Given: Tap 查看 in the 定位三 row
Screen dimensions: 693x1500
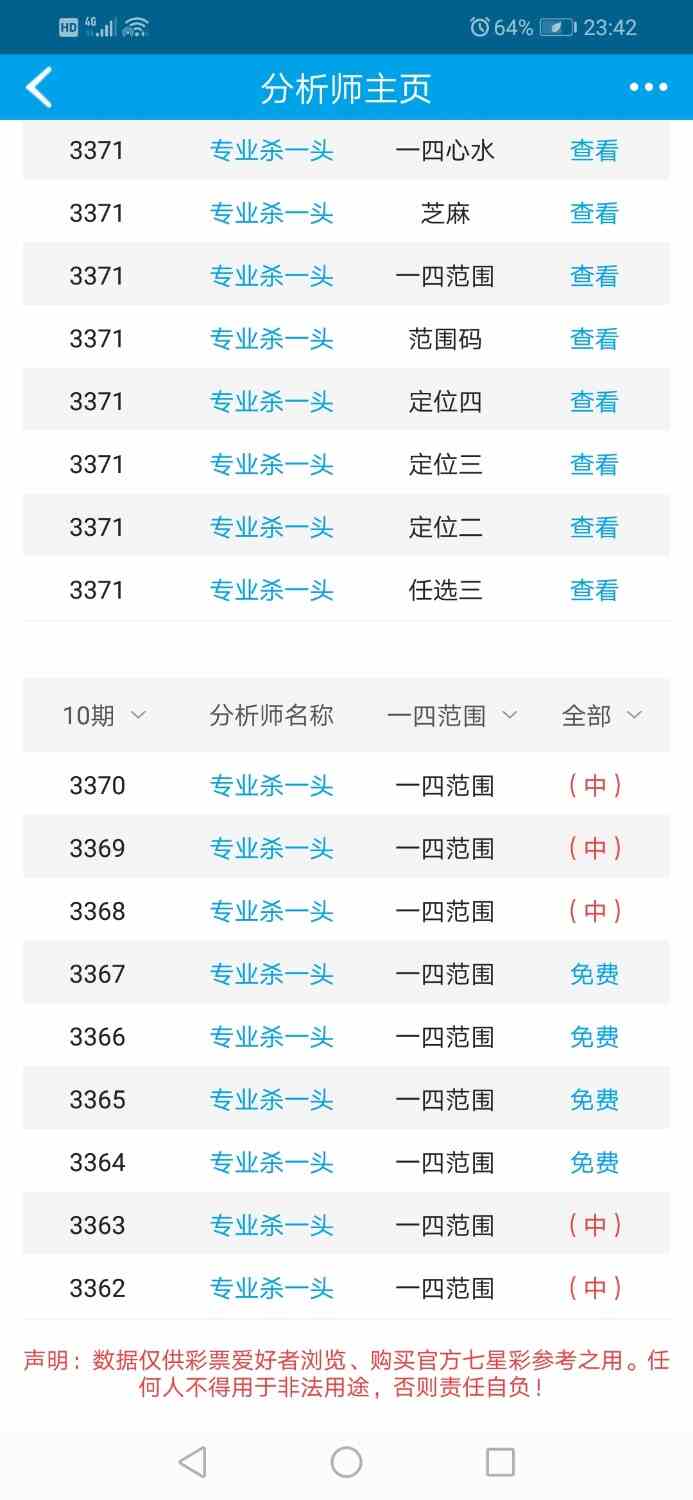Looking at the screenshot, I should click(x=594, y=465).
